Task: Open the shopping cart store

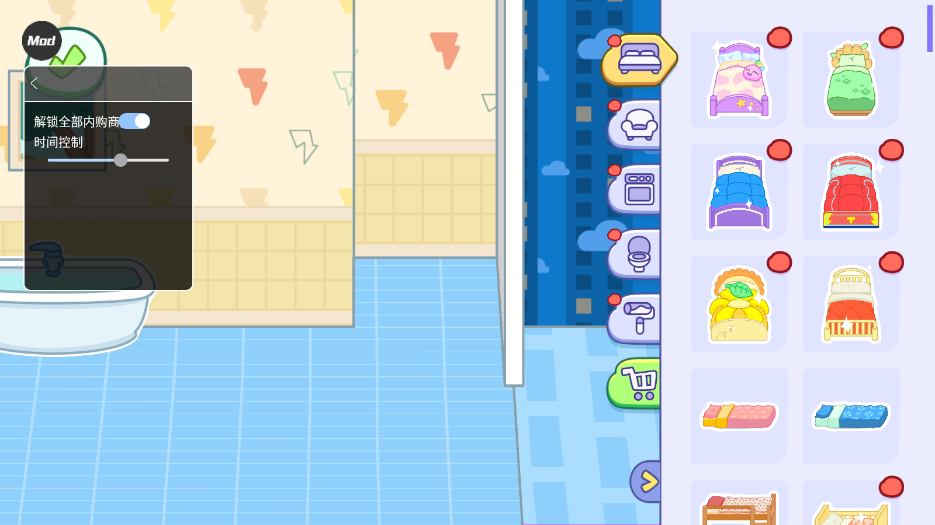Action: pos(638,382)
